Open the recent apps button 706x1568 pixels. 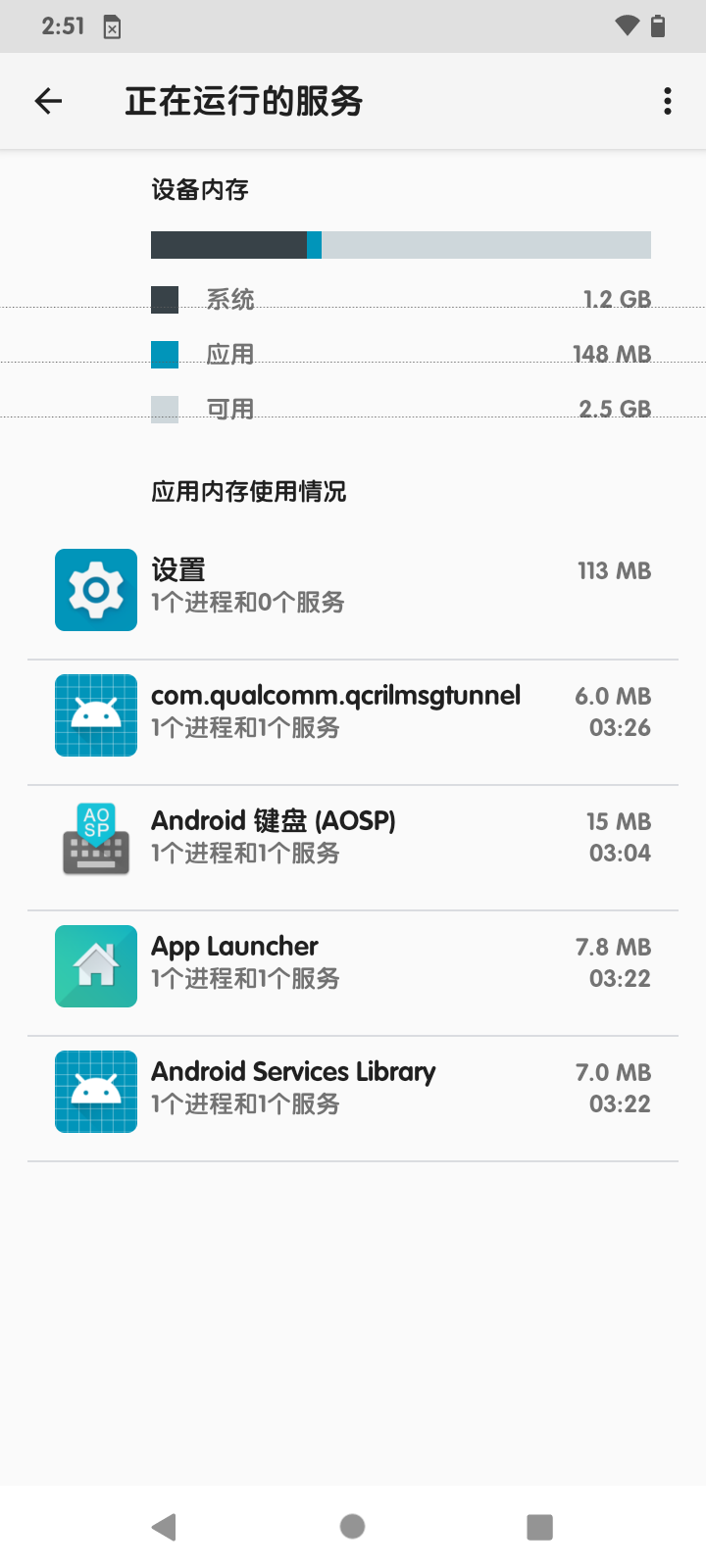point(539,1526)
